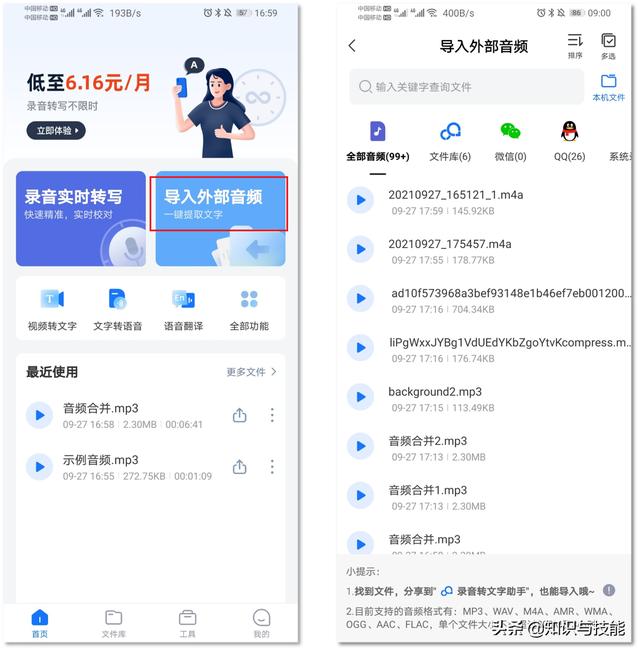Open the 排序 sort options
This screenshot has width=640, height=651.
pyautogui.click(x=575, y=46)
